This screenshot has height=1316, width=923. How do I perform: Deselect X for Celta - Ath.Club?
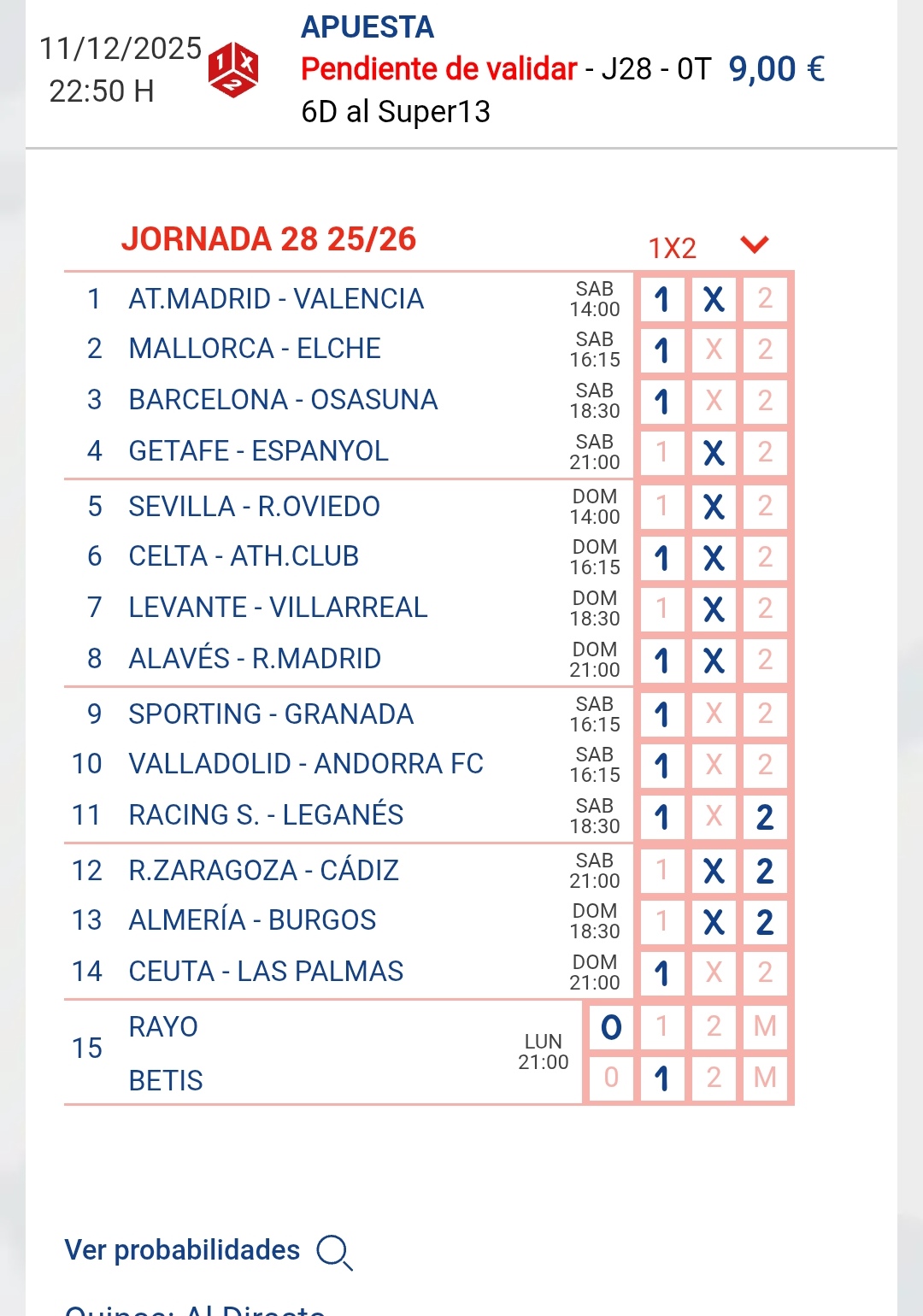[x=714, y=558]
